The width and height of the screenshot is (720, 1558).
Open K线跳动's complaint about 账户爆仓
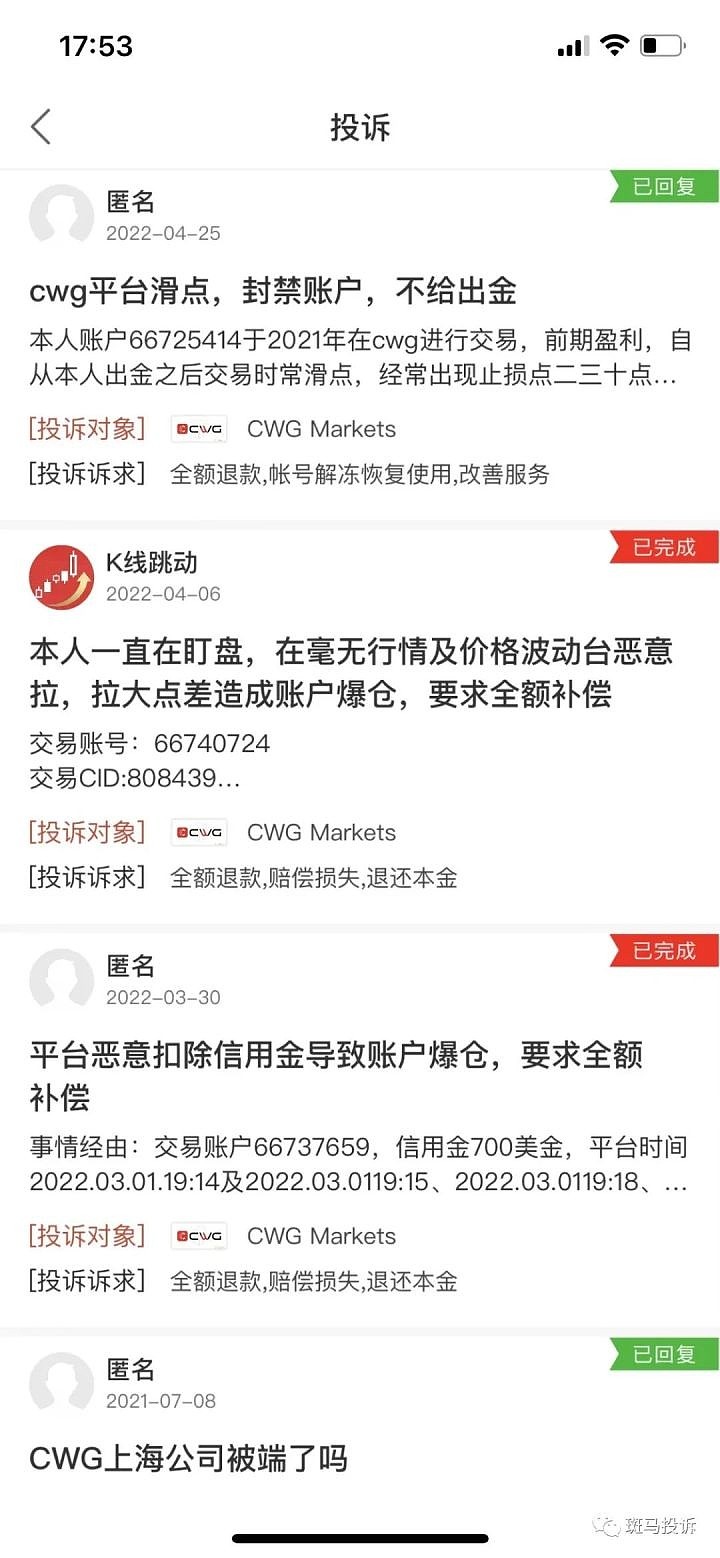350,673
